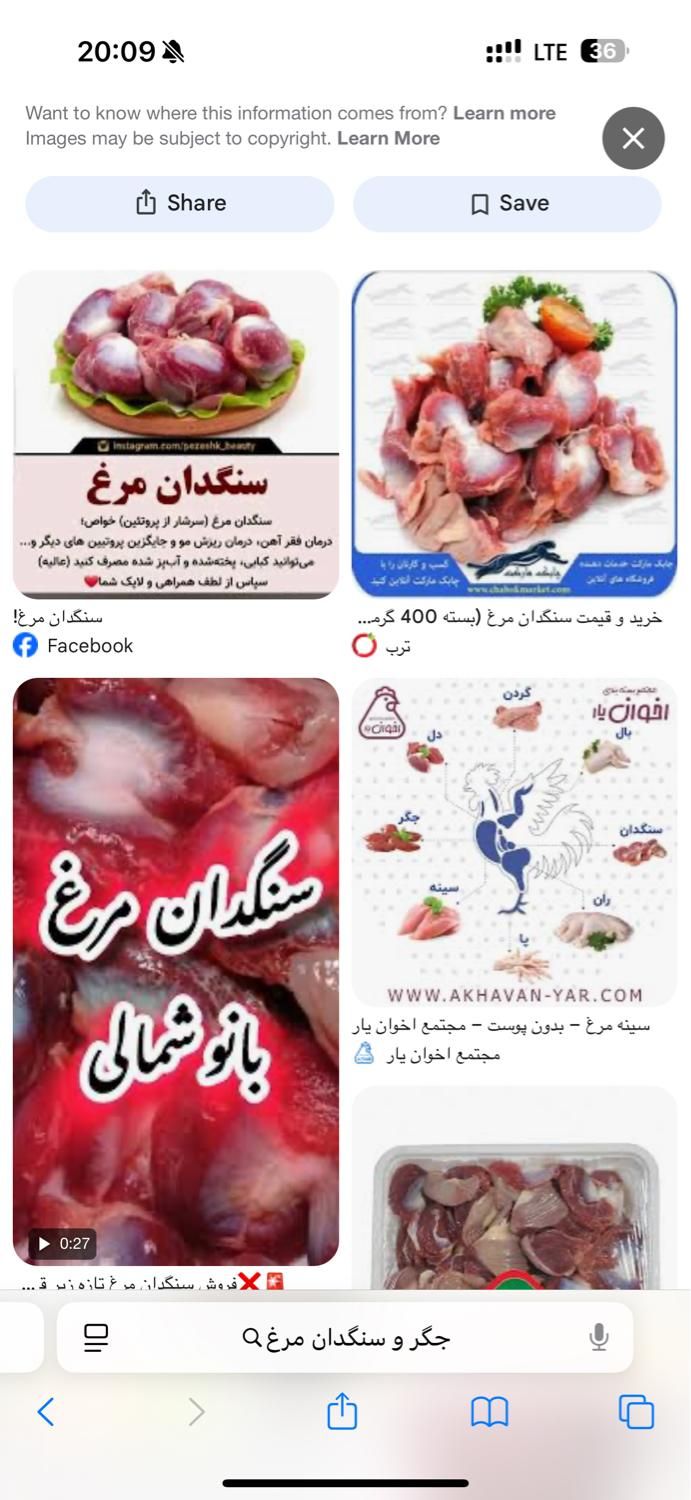Close the image preview panel

pos(633,138)
